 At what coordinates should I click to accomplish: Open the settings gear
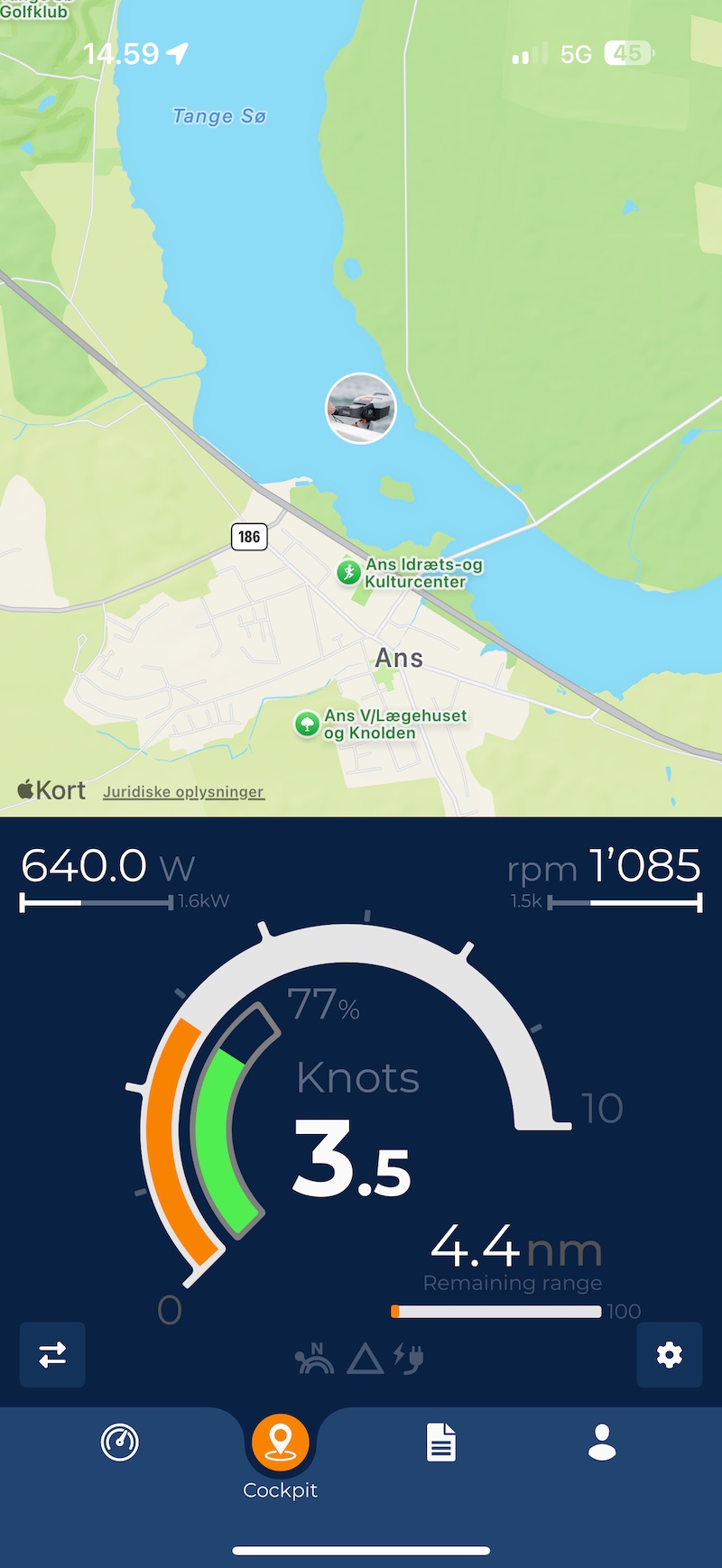[669, 1354]
